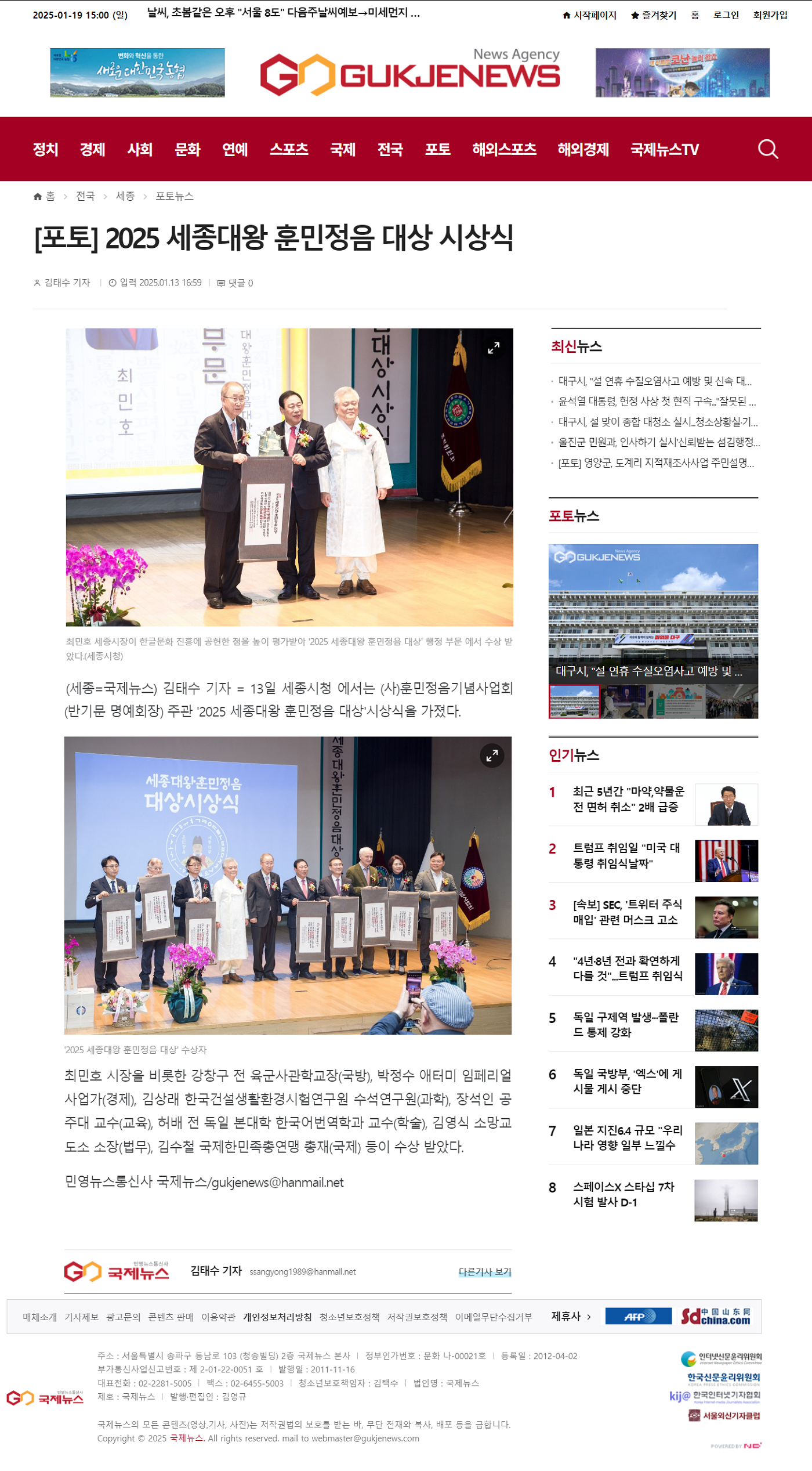This screenshot has height=1471, width=812.
Task: Open 개인정보처리방침 in footer
Action: (x=277, y=1317)
